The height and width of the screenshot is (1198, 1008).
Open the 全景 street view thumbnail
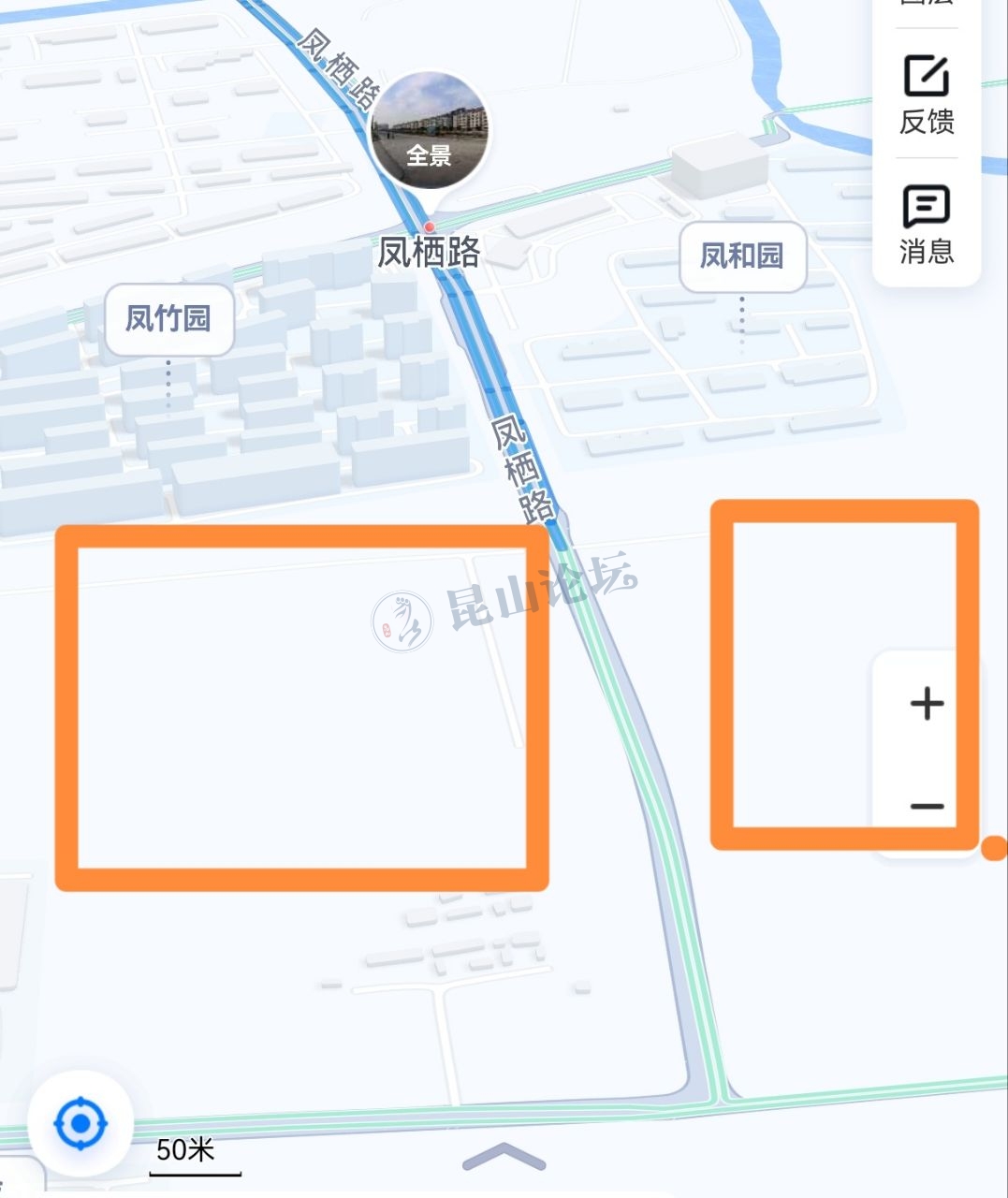(430, 130)
